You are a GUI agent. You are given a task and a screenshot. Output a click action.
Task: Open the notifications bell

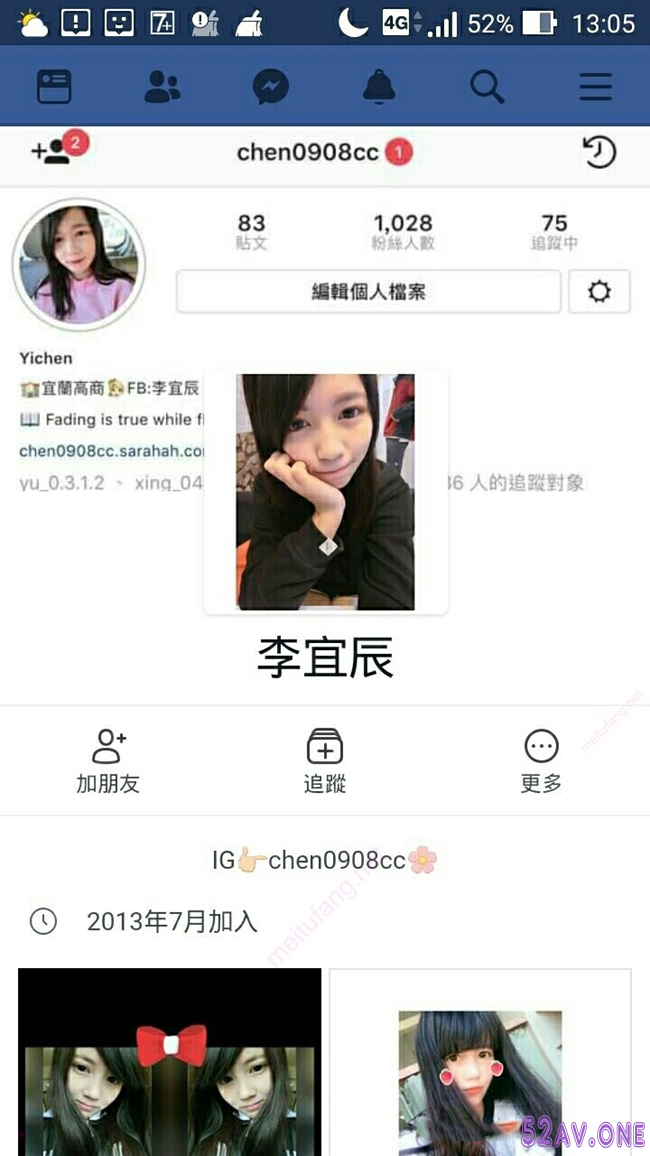378,87
